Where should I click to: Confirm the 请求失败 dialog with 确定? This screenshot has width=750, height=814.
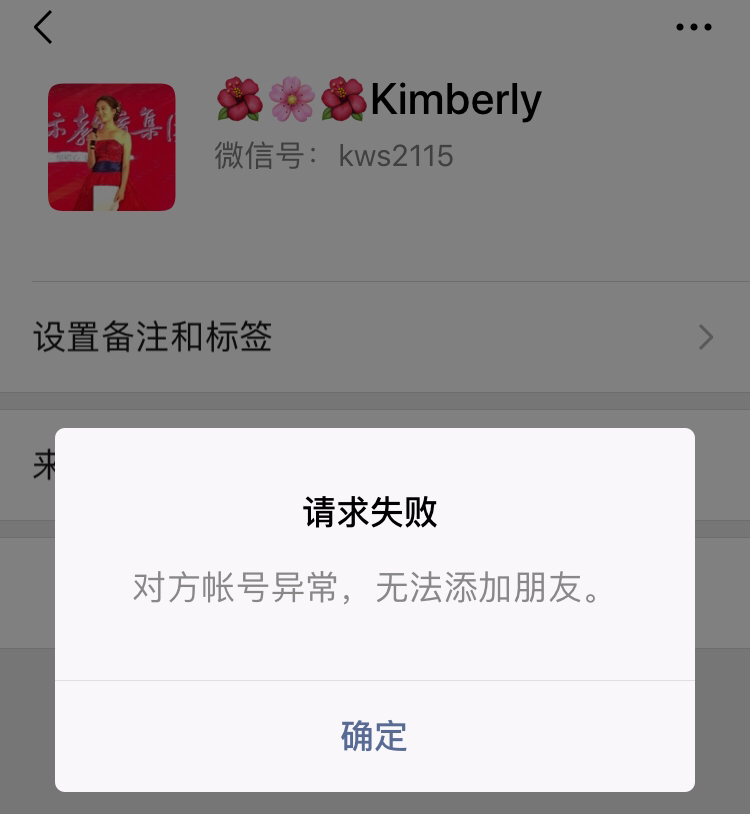[x=374, y=736]
